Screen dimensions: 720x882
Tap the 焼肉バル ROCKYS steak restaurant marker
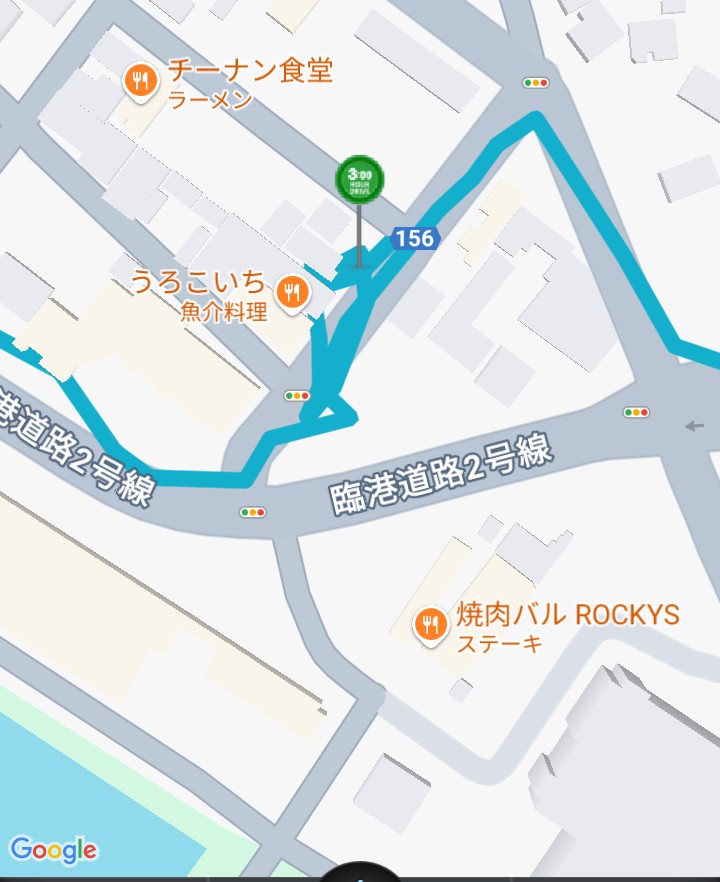coord(431,625)
